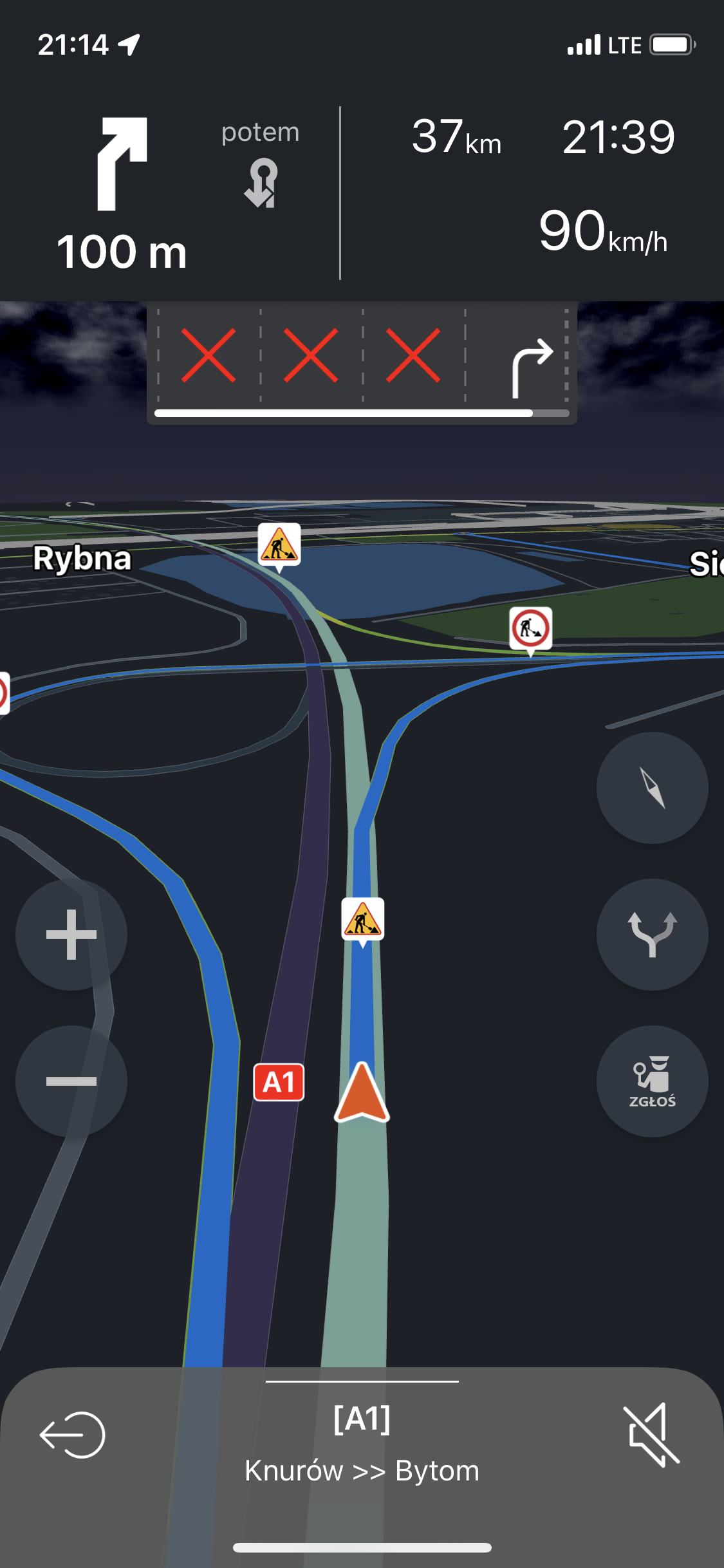Tap the compass to reorient map
The image size is (724, 1568).
652,787
